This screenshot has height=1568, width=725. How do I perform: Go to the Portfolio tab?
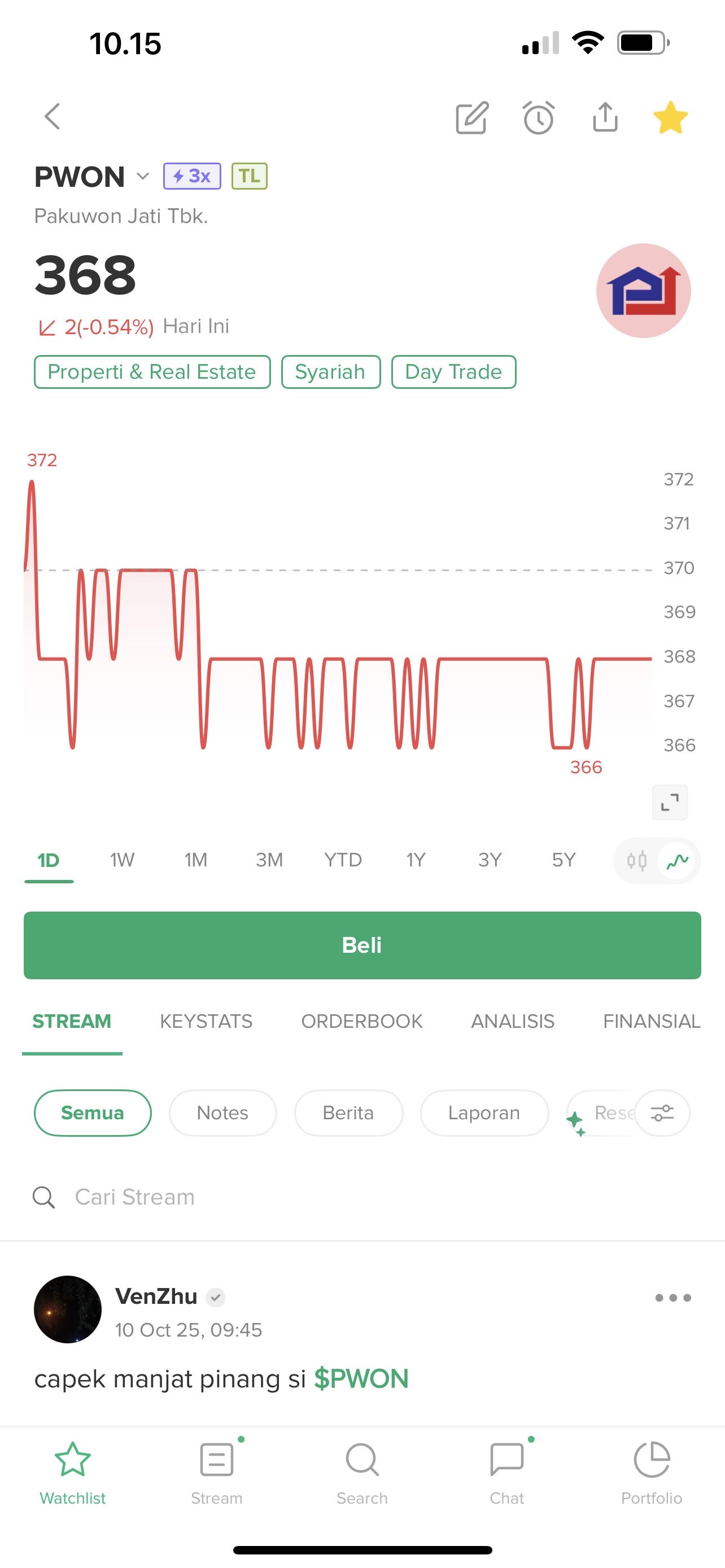(652, 1472)
